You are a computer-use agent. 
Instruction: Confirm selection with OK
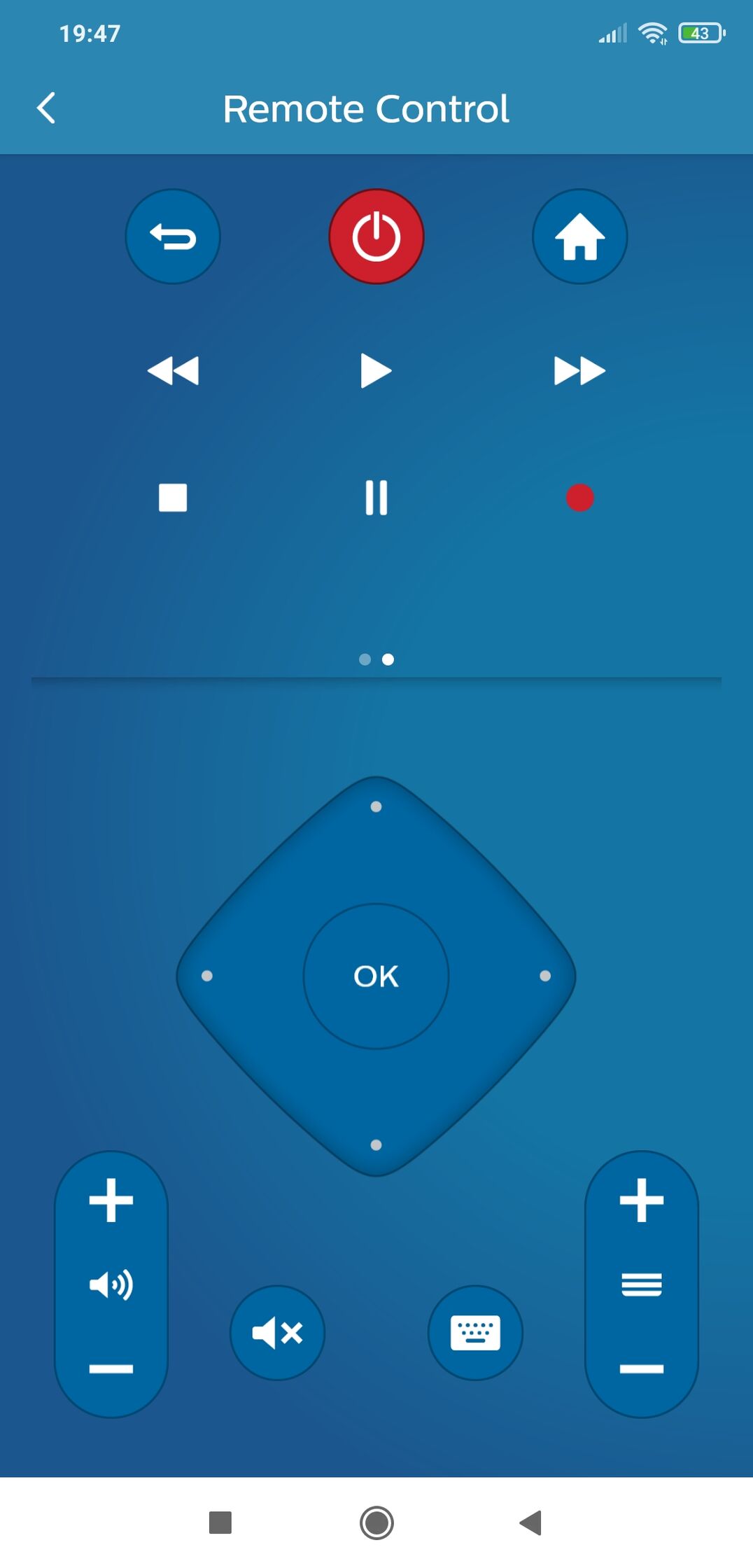pyautogui.click(x=376, y=976)
